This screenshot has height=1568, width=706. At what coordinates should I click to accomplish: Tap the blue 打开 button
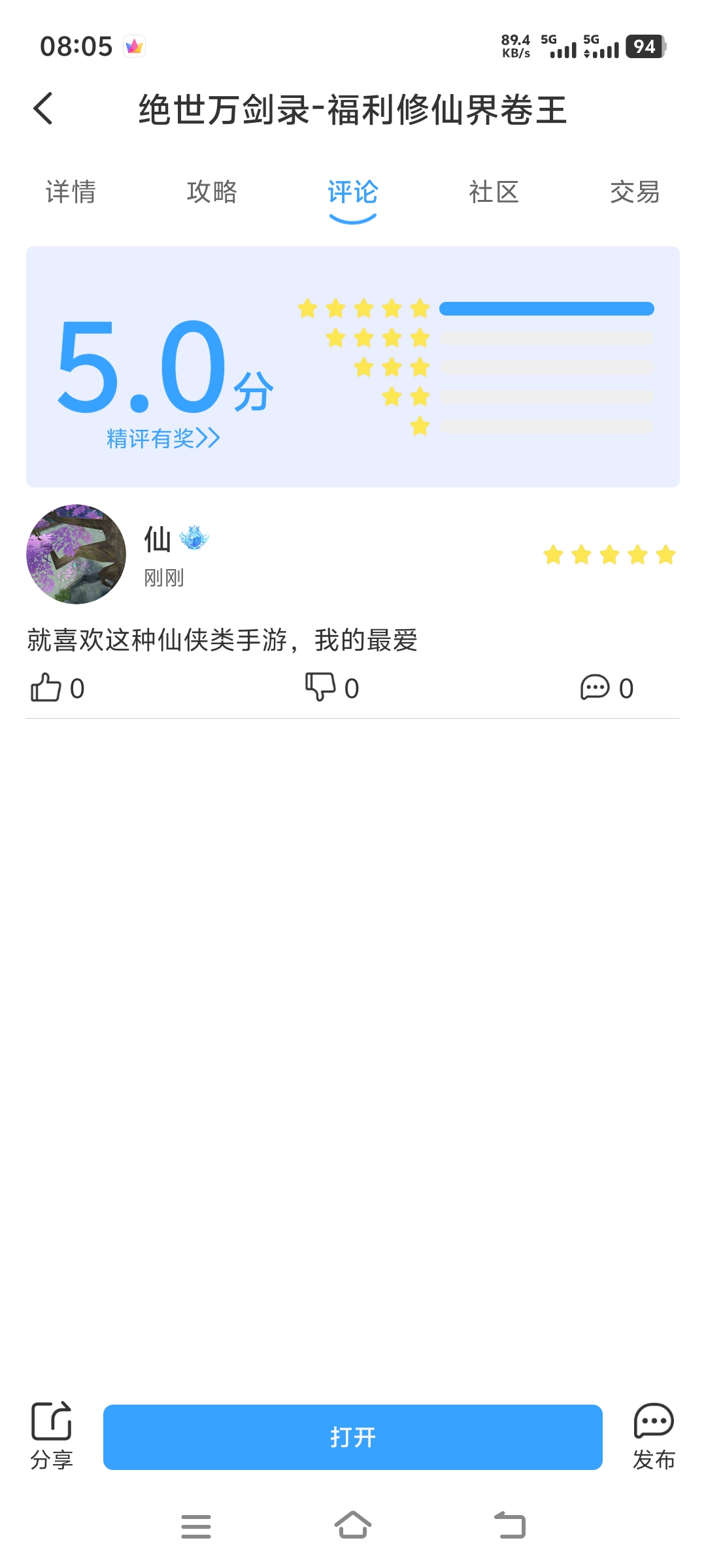click(353, 1437)
